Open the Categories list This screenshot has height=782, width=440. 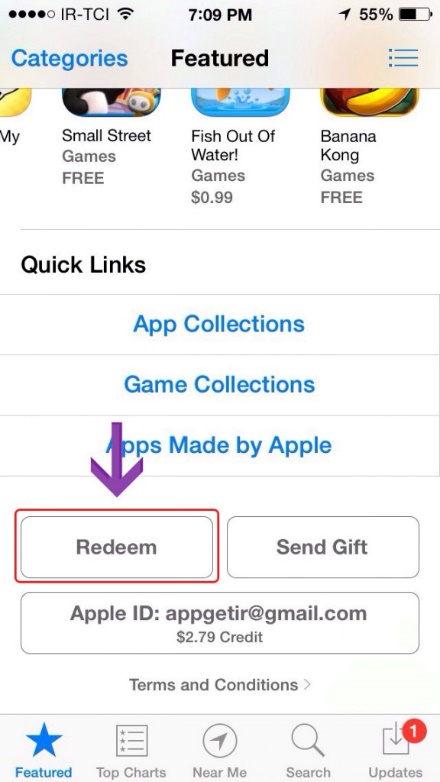click(x=69, y=58)
